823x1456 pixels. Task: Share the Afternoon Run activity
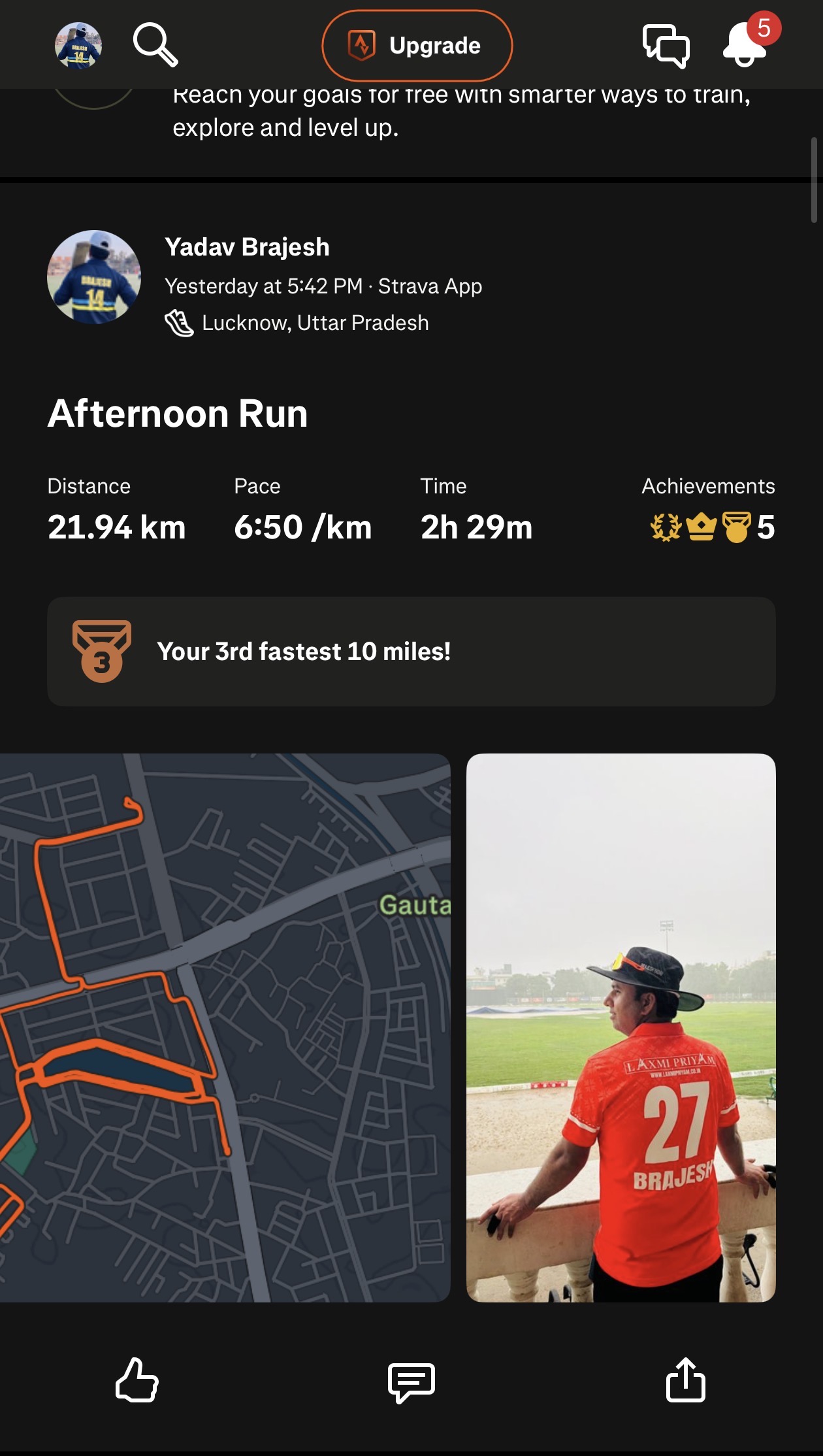[685, 1380]
